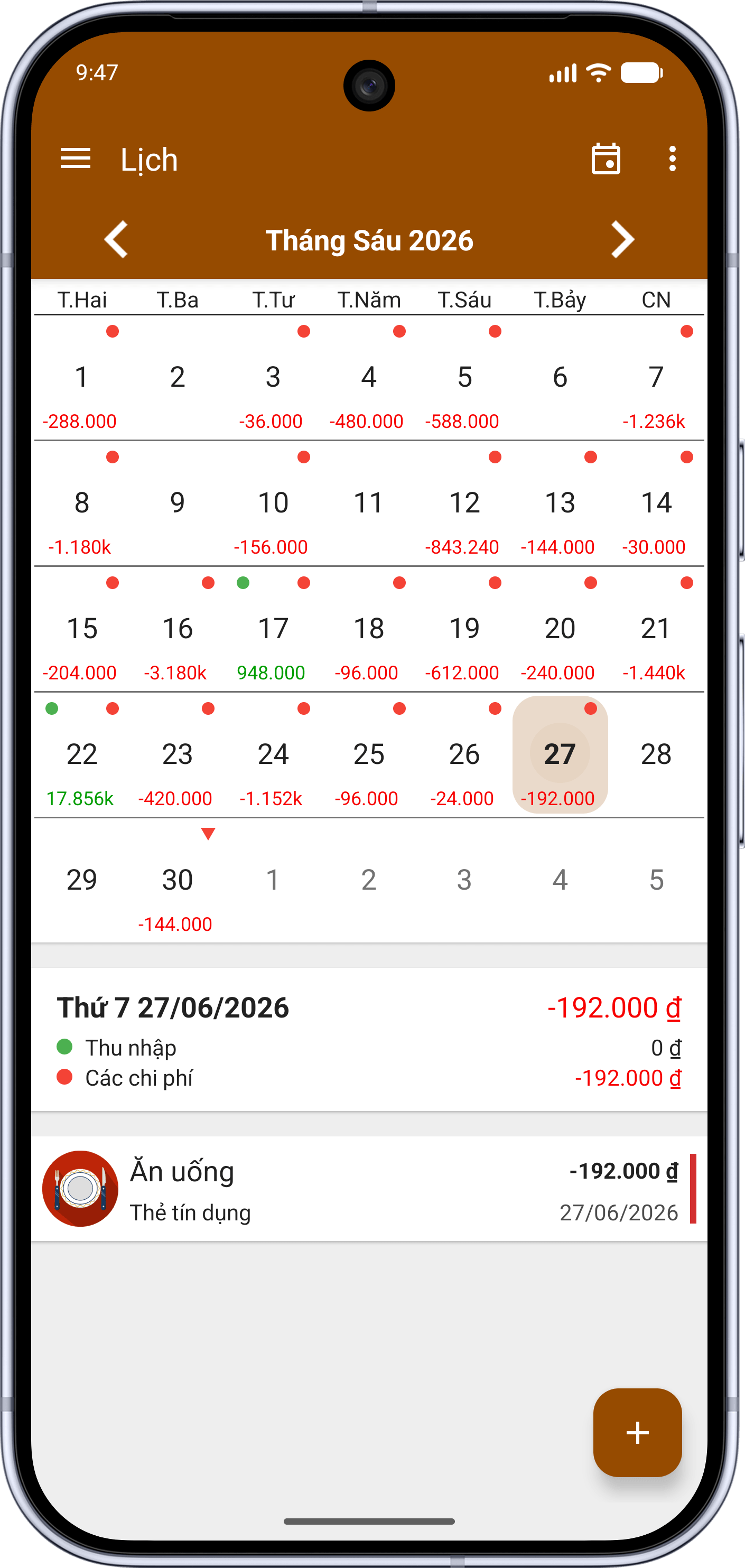Select June 12 on the calendar
745x1568 pixels.
click(x=464, y=503)
